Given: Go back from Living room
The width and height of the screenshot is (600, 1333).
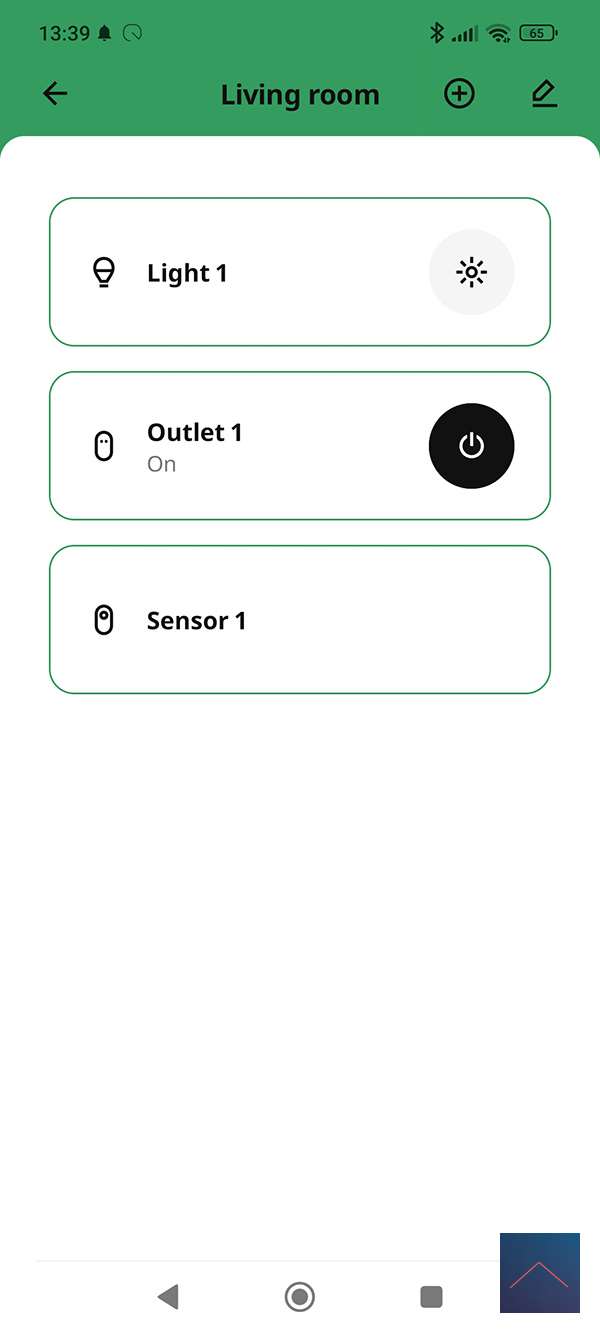Looking at the screenshot, I should tap(55, 94).
